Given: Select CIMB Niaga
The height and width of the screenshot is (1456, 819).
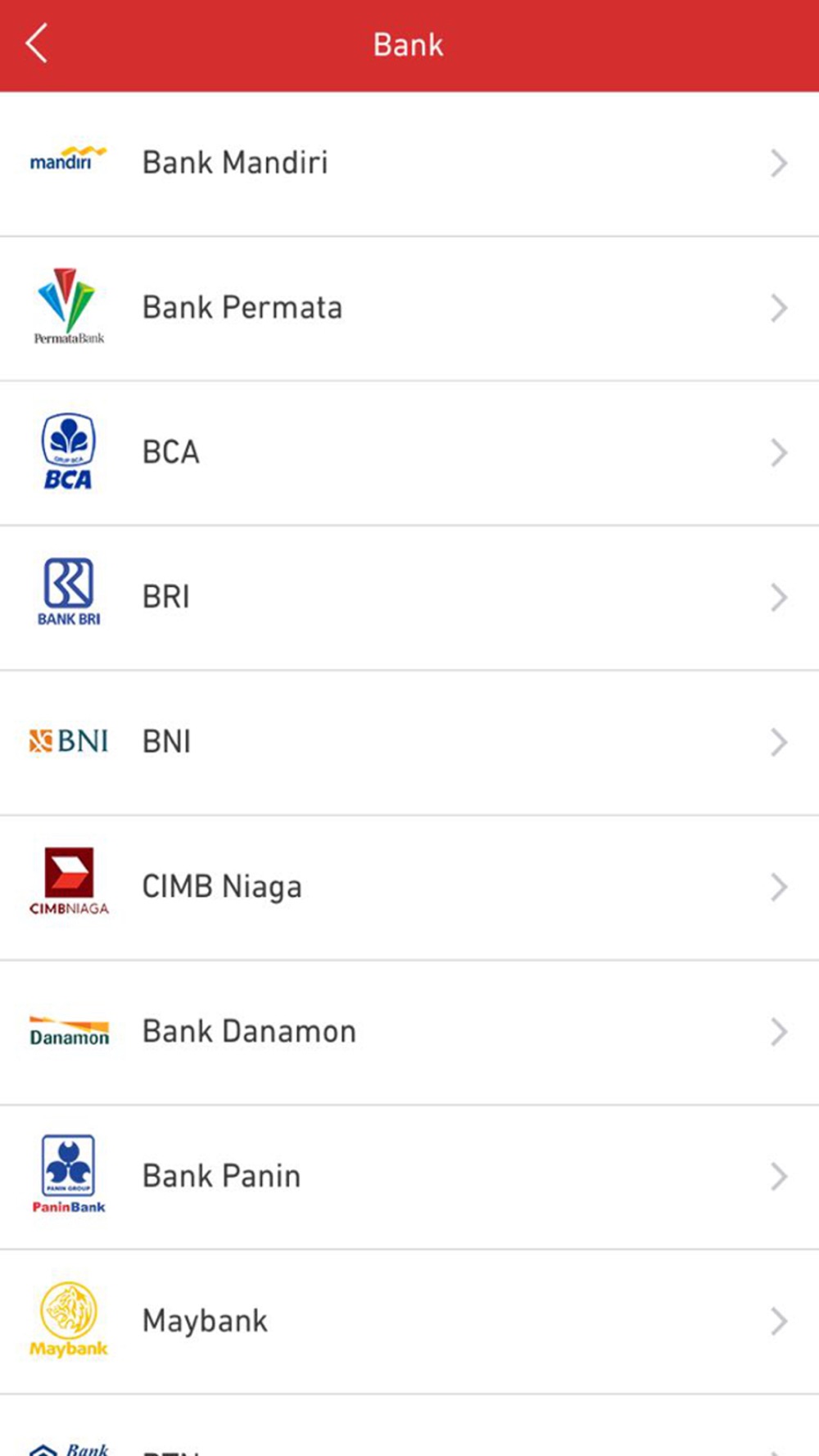Looking at the screenshot, I should pyautogui.click(x=409, y=888).
